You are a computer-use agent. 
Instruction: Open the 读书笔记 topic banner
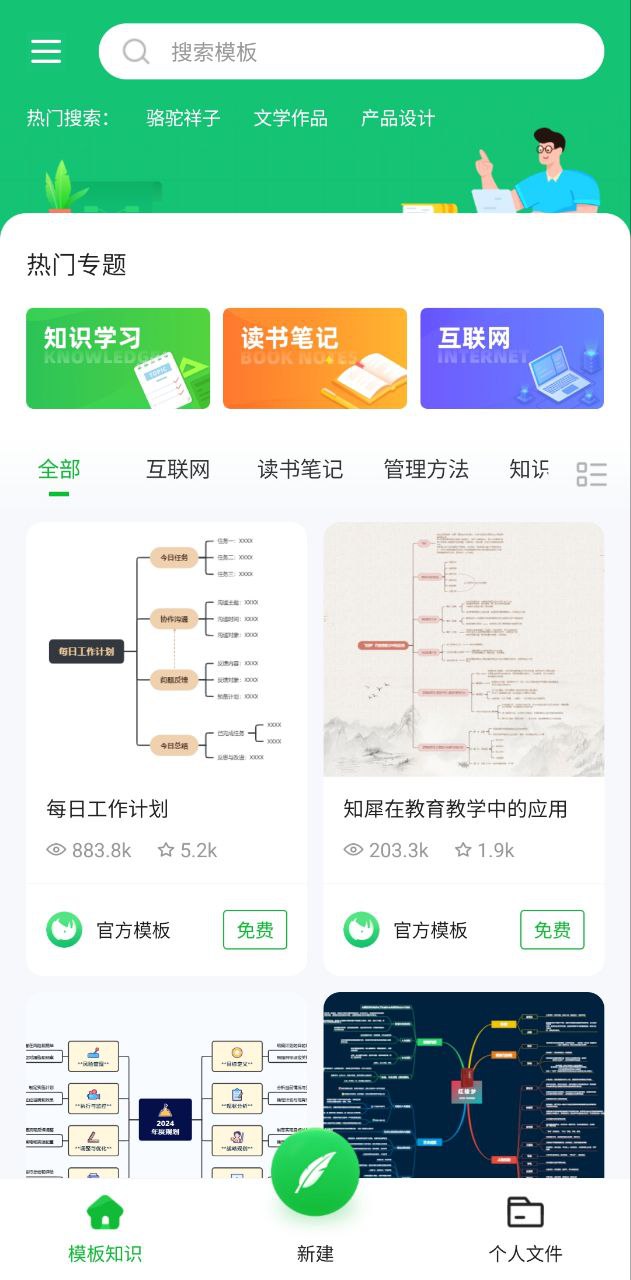pos(315,358)
